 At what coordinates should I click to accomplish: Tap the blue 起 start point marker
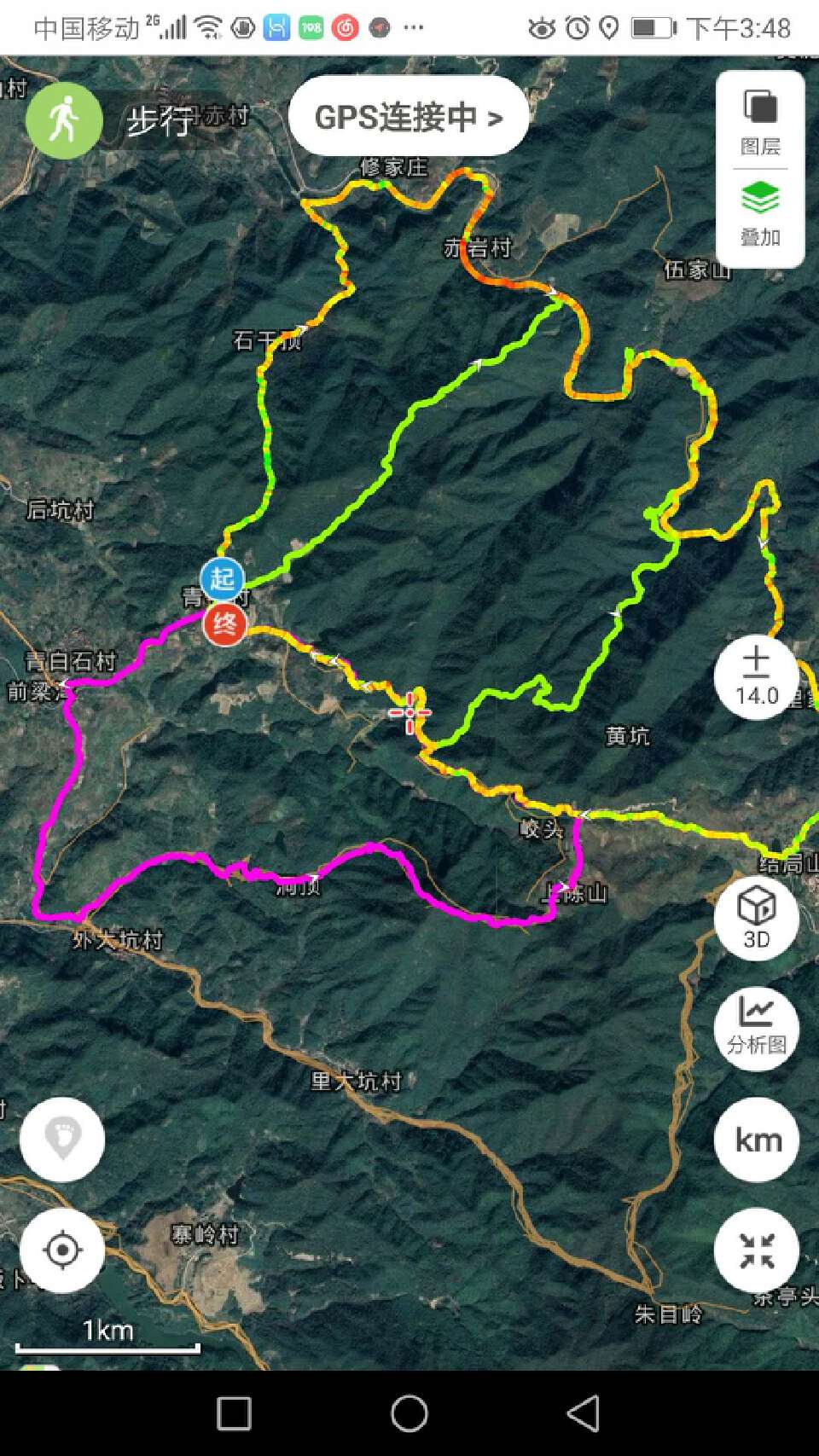[223, 578]
